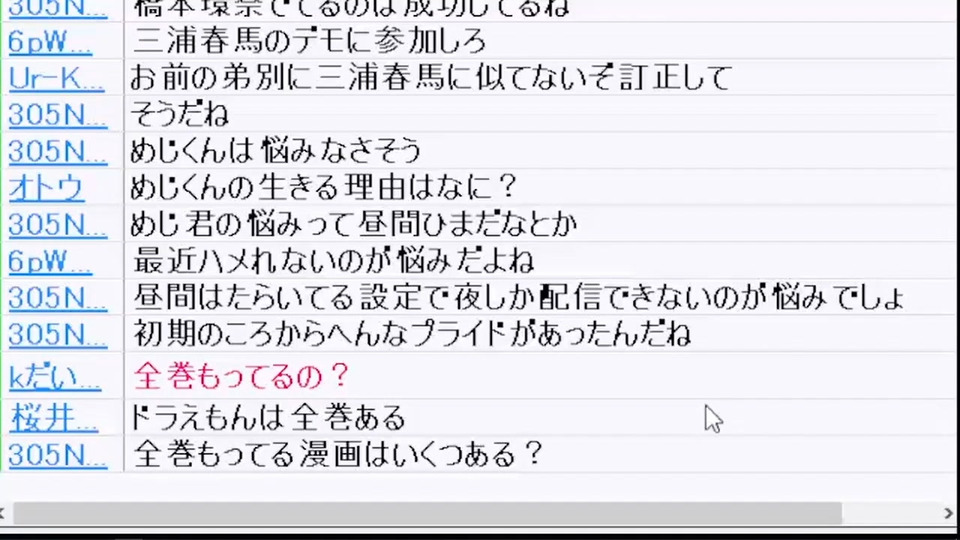The width and height of the screenshot is (960, 540).
Task: Click the horizontal scrollbar's left arrow
Action: [x=5, y=513]
